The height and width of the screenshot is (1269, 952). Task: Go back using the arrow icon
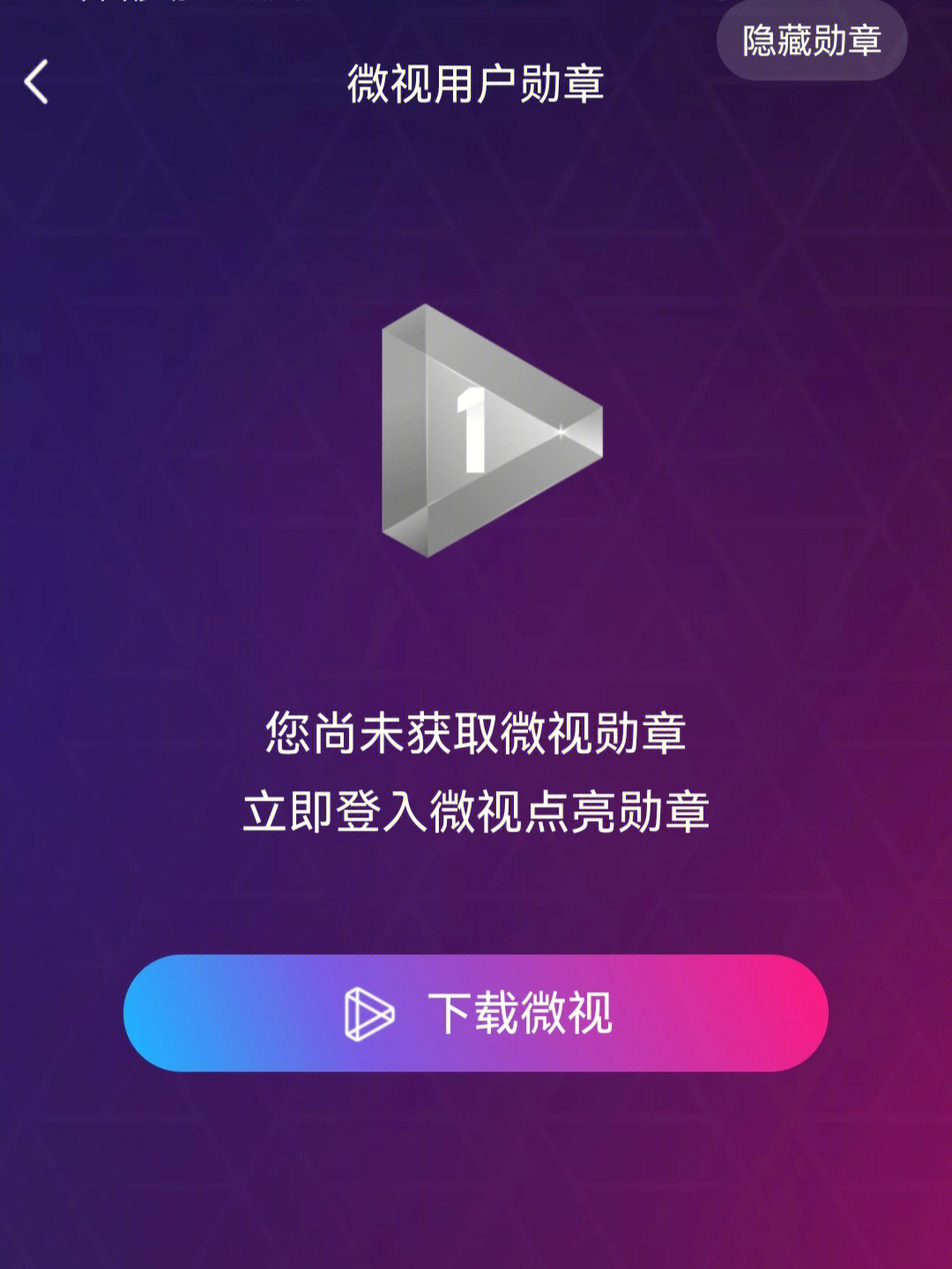(37, 83)
